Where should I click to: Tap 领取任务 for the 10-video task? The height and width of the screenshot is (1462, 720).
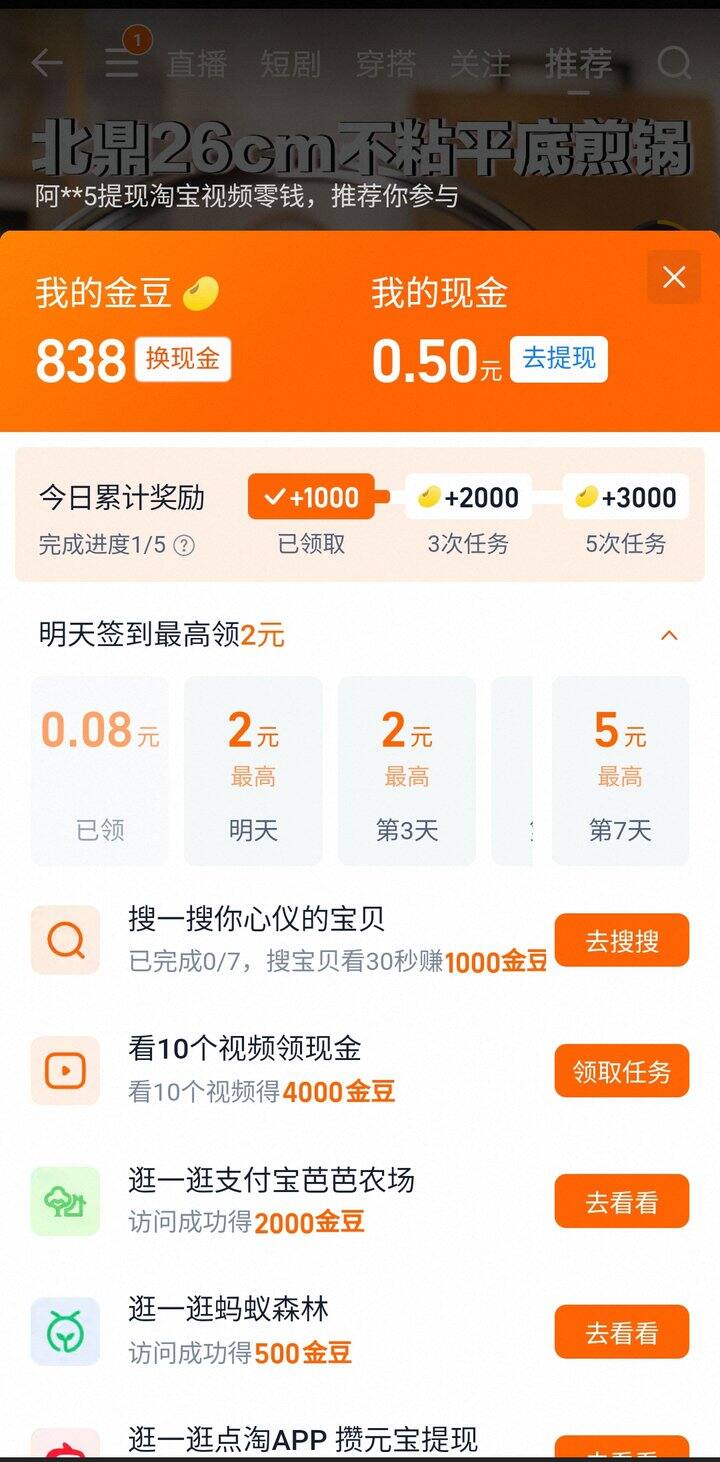pos(621,1071)
